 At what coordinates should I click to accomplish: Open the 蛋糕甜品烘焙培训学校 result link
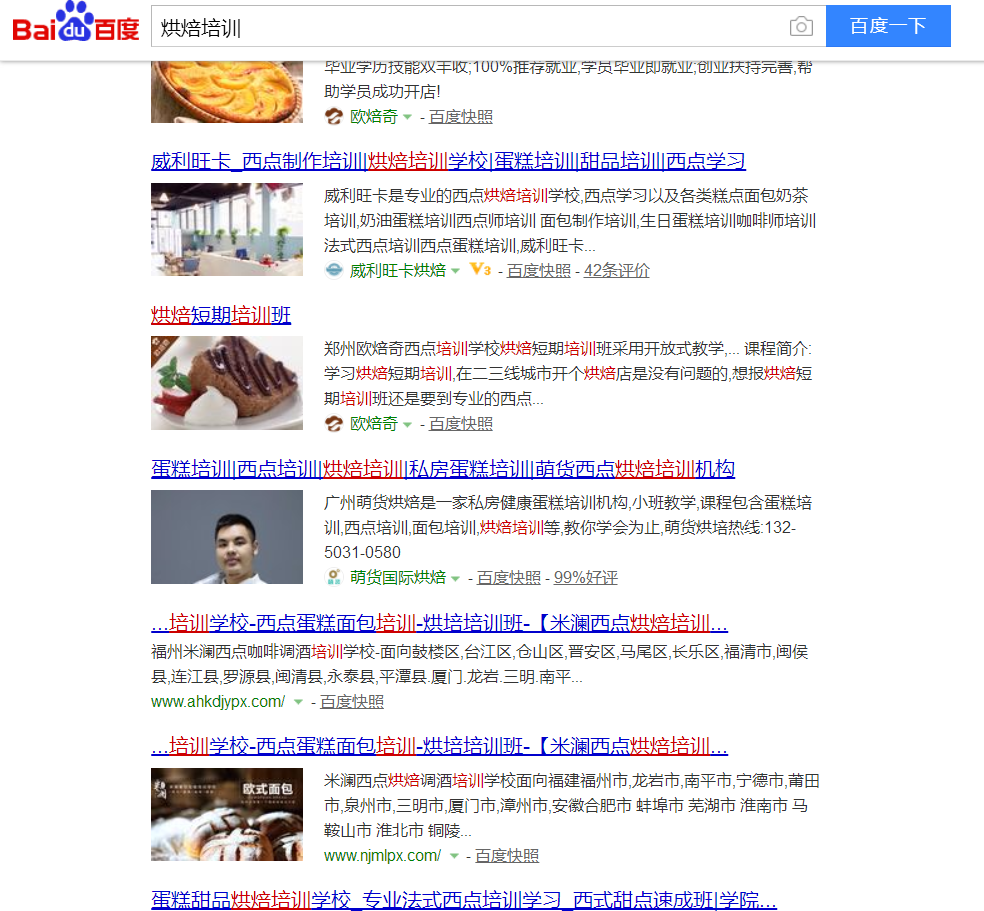463,898
